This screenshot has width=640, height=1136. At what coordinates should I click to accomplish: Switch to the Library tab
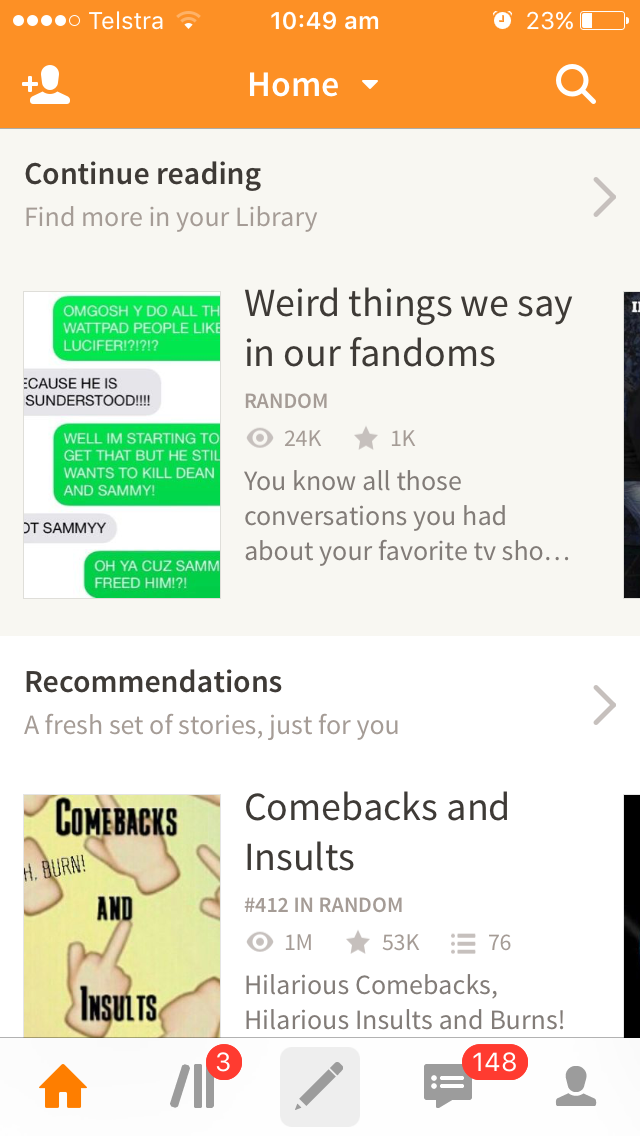click(x=192, y=1086)
